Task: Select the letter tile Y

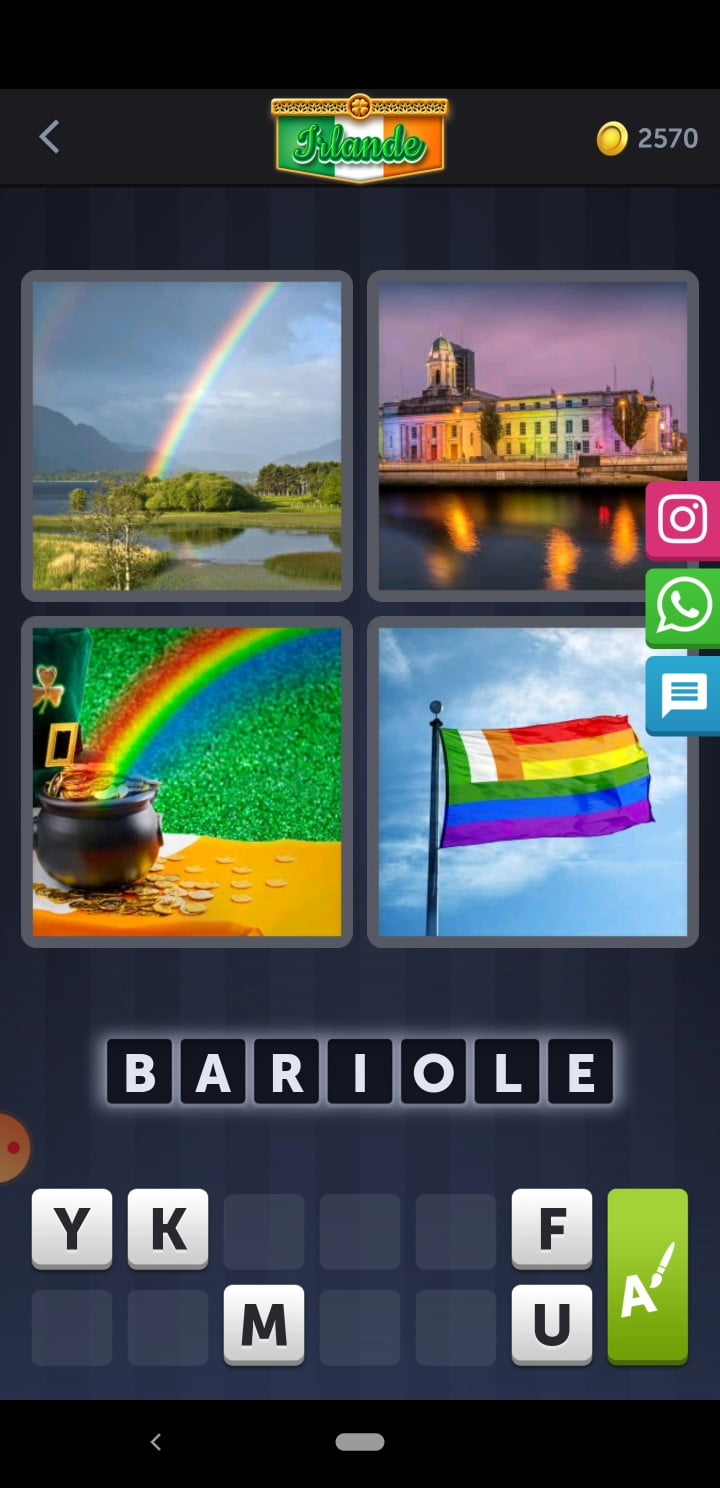Action: point(72,1228)
